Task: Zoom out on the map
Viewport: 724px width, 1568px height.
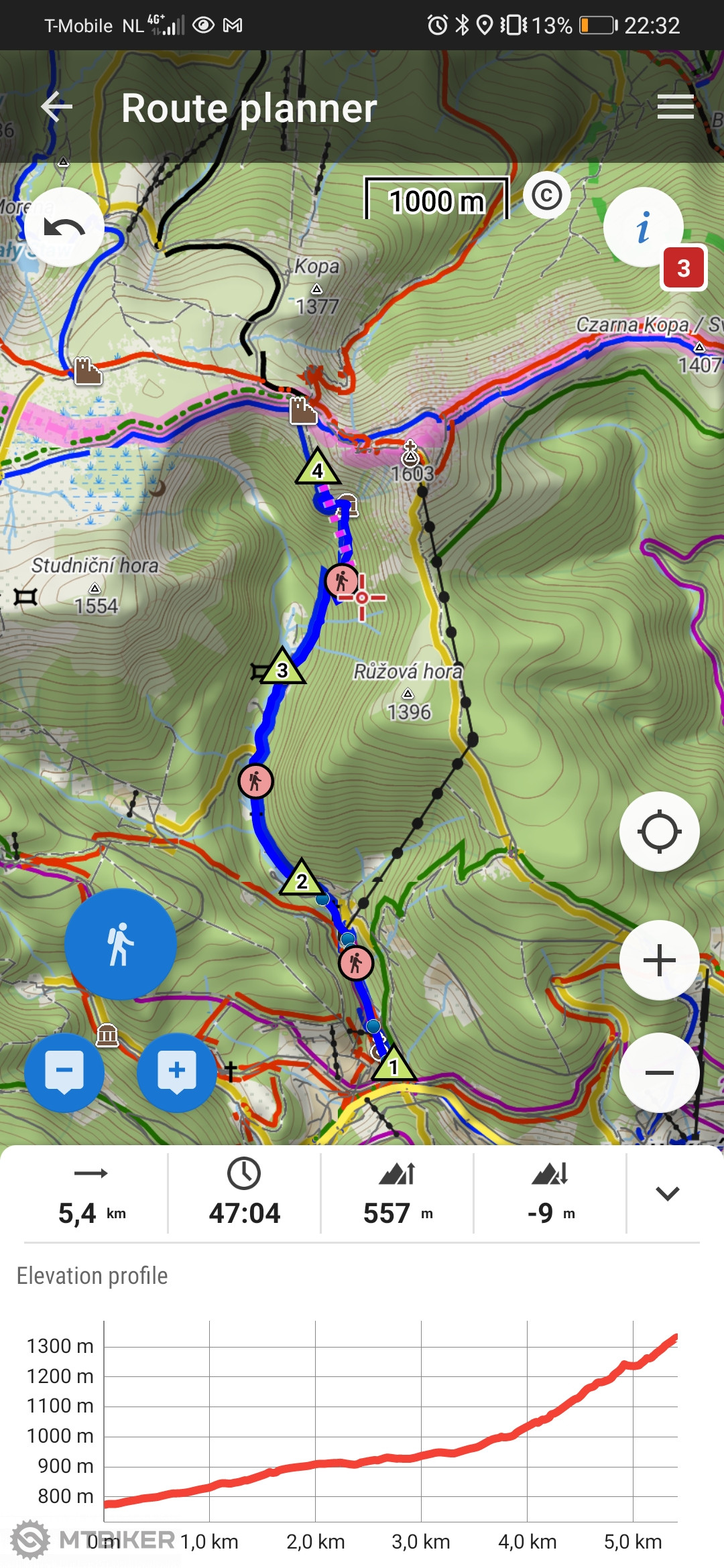Action: 659,1073
